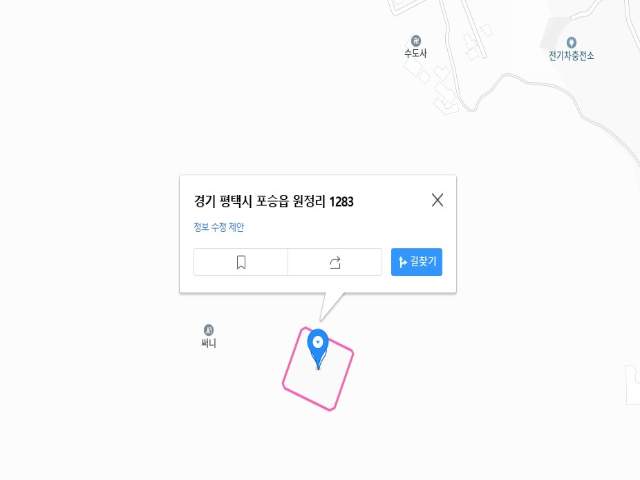The image size is (640, 480).
Task: Close the address info popup
Action: (x=437, y=200)
